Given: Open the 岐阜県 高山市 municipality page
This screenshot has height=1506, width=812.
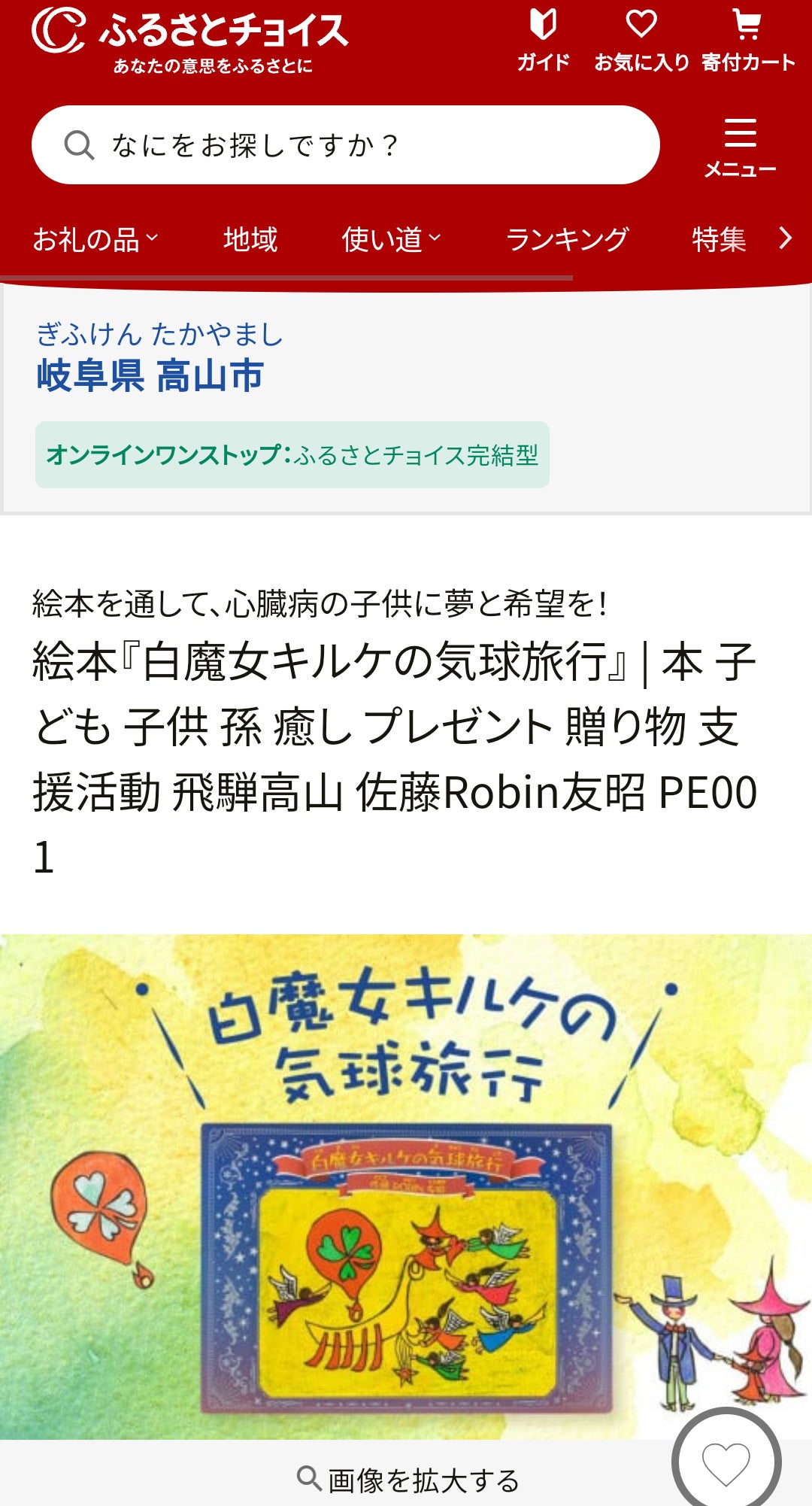Looking at the screenshot, I should click(x=150, y=375).
